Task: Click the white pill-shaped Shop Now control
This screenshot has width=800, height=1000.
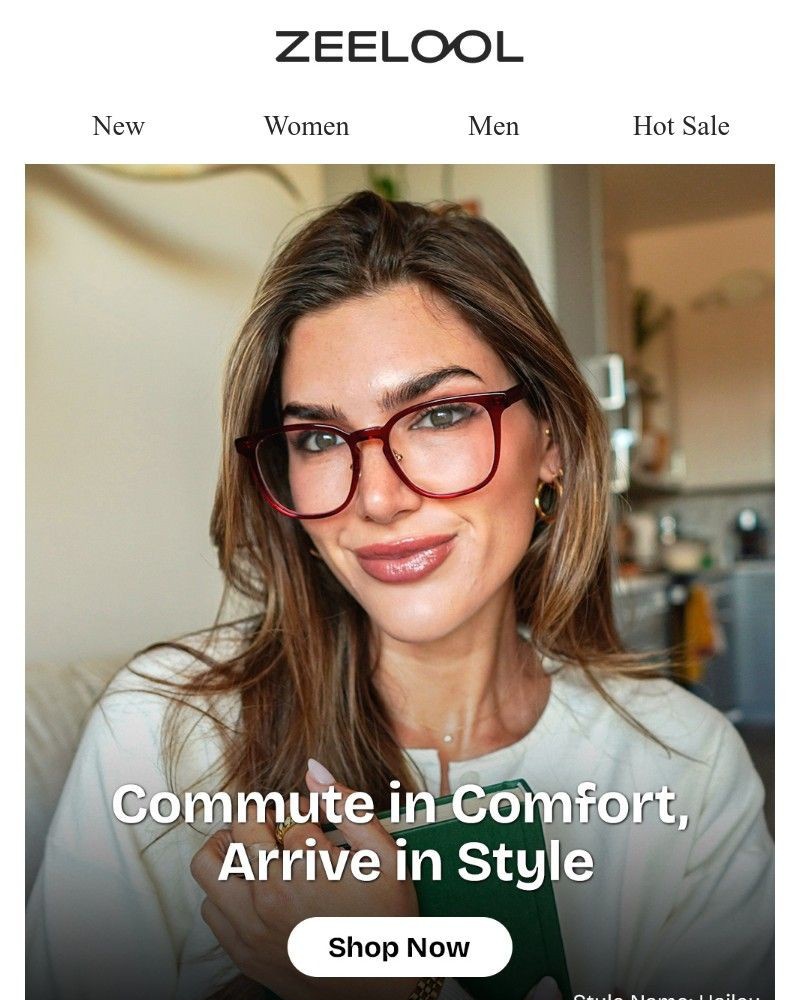Action: tap(399, 945)
